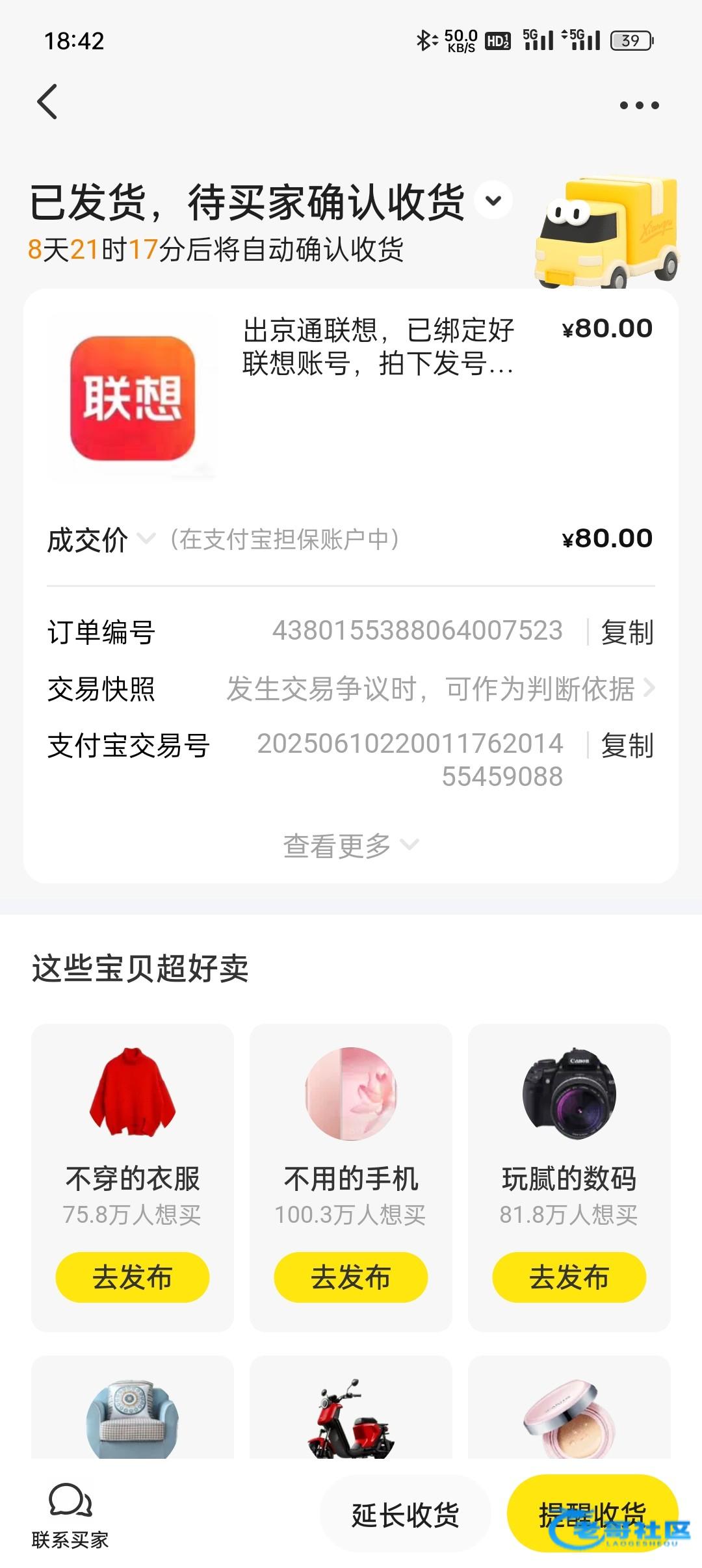Copy the 订单编号 order number
This screenshot has height=1568, width=702.
pos(627,632)
